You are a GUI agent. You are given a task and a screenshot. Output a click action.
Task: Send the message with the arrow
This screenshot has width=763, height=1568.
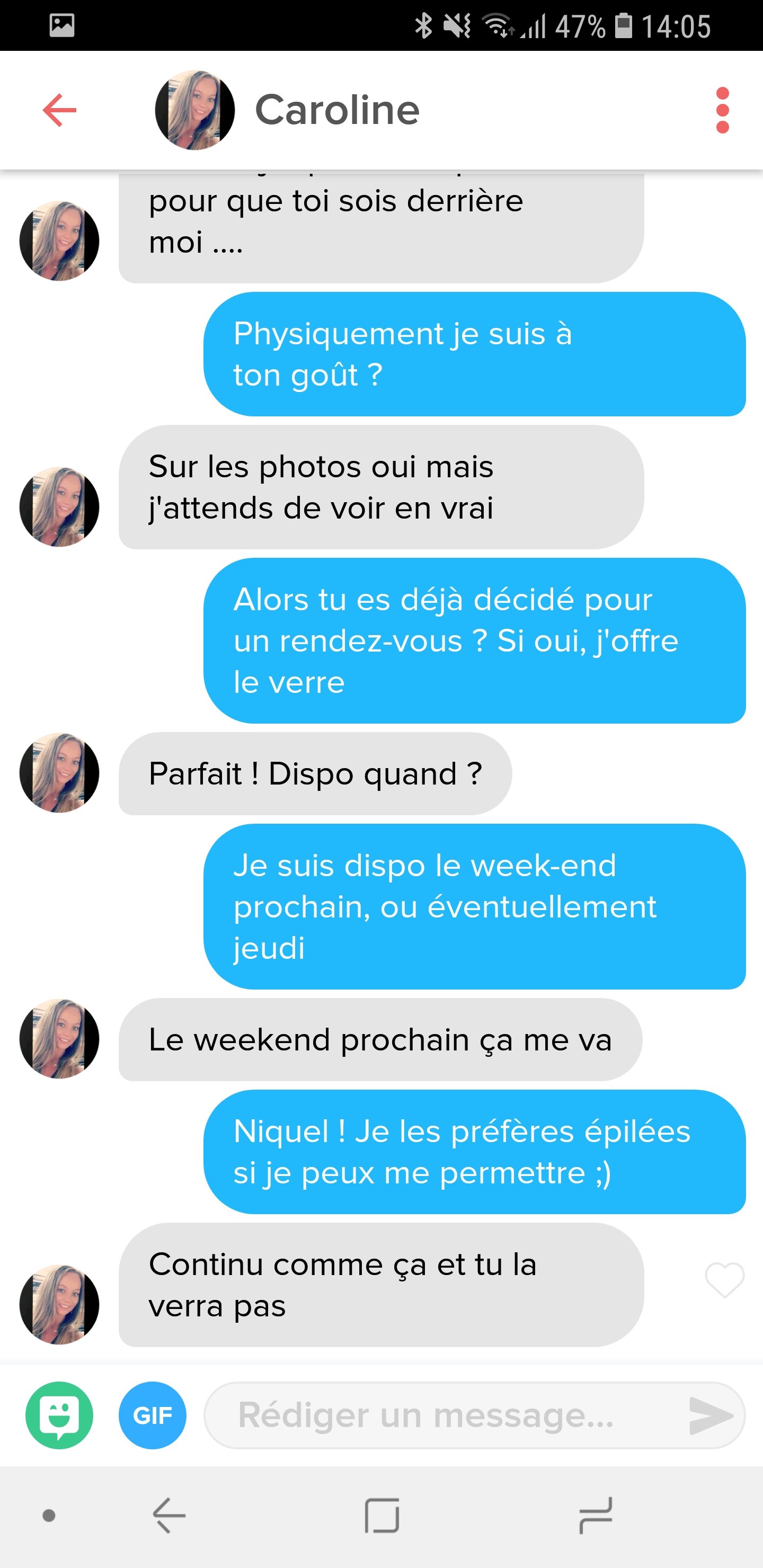coord(710,1415)
